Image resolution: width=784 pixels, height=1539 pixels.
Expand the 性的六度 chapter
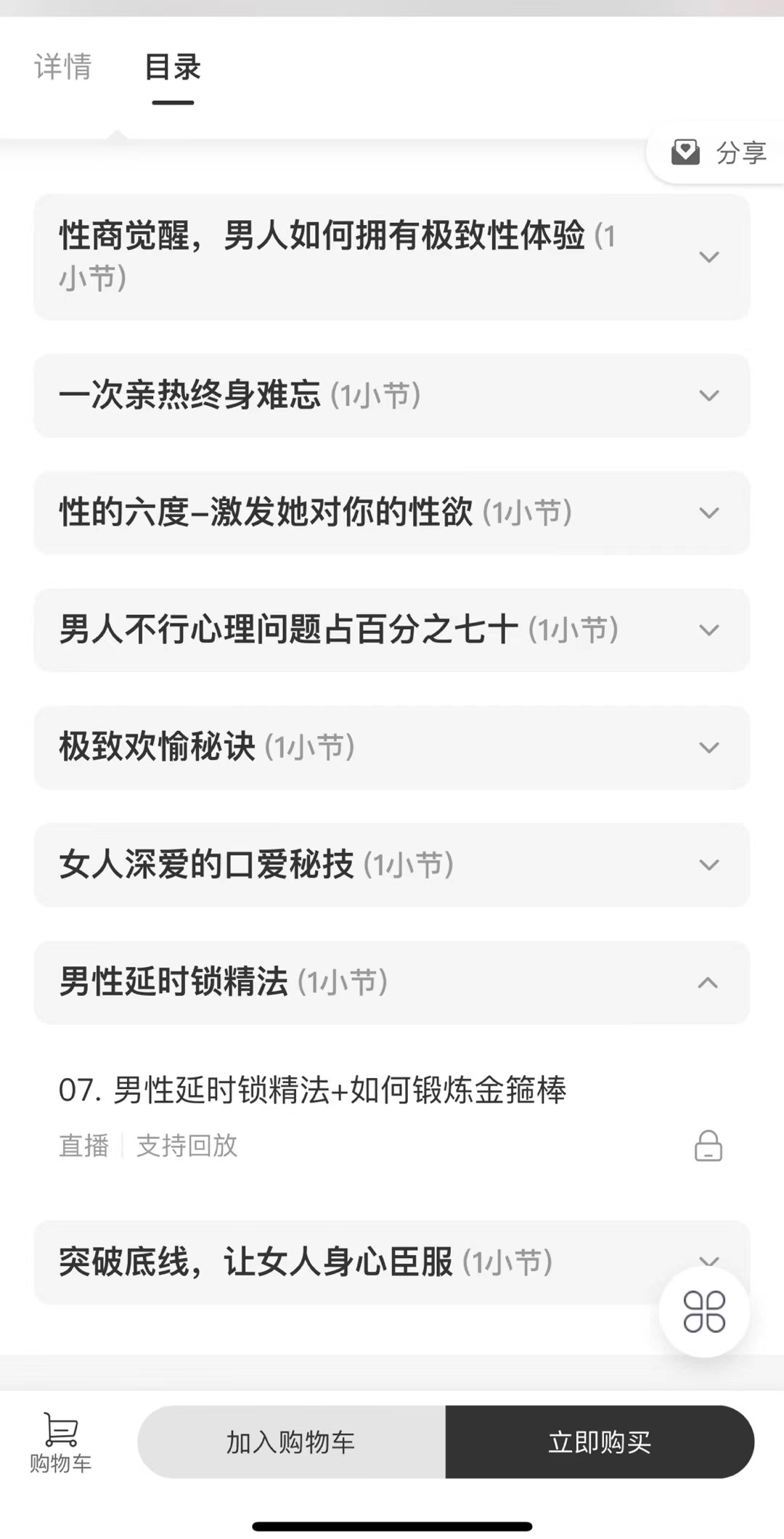[x=392, y=513]
